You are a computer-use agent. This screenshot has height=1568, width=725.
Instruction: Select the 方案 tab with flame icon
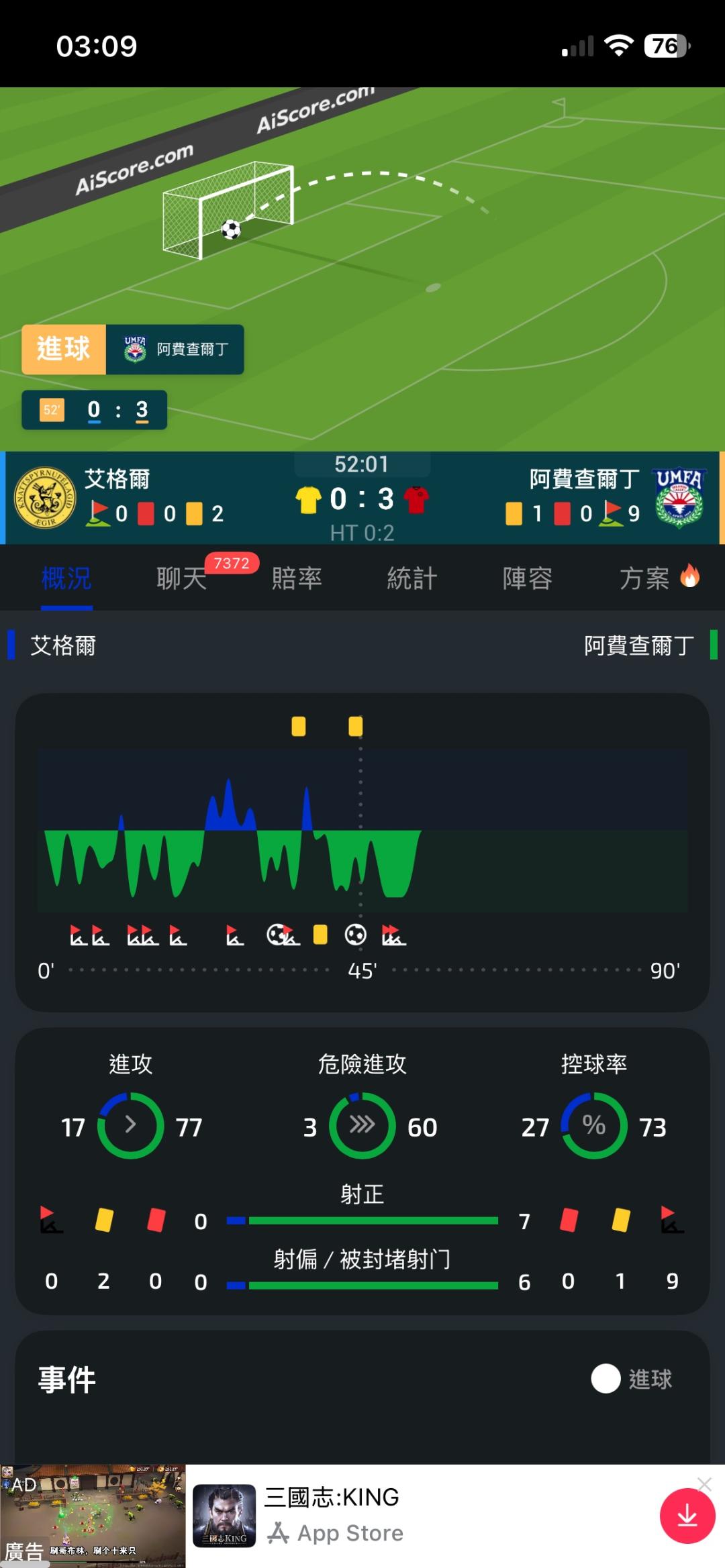pyautogui.click(x=659, y=578)
